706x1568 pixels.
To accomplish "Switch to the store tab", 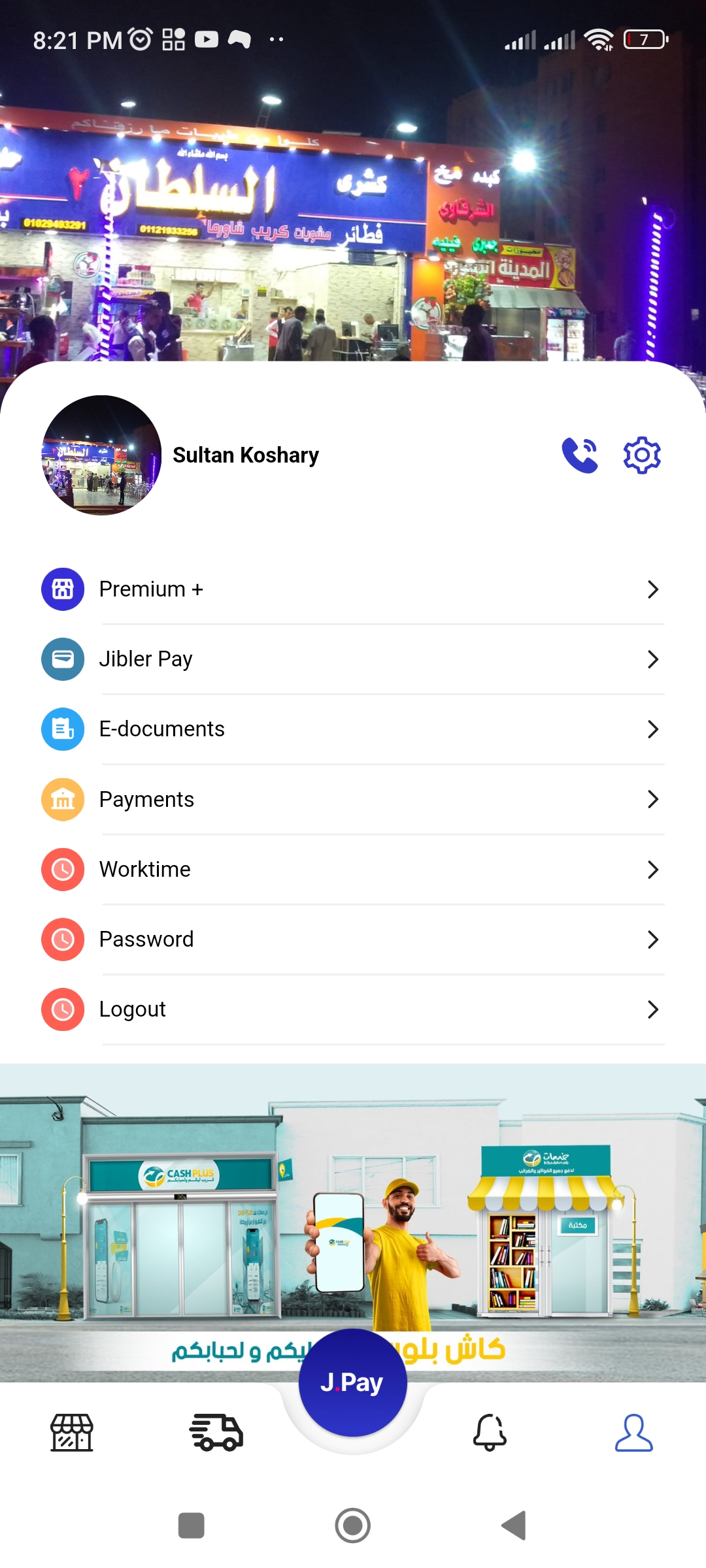I will (x=72, y=1433).
